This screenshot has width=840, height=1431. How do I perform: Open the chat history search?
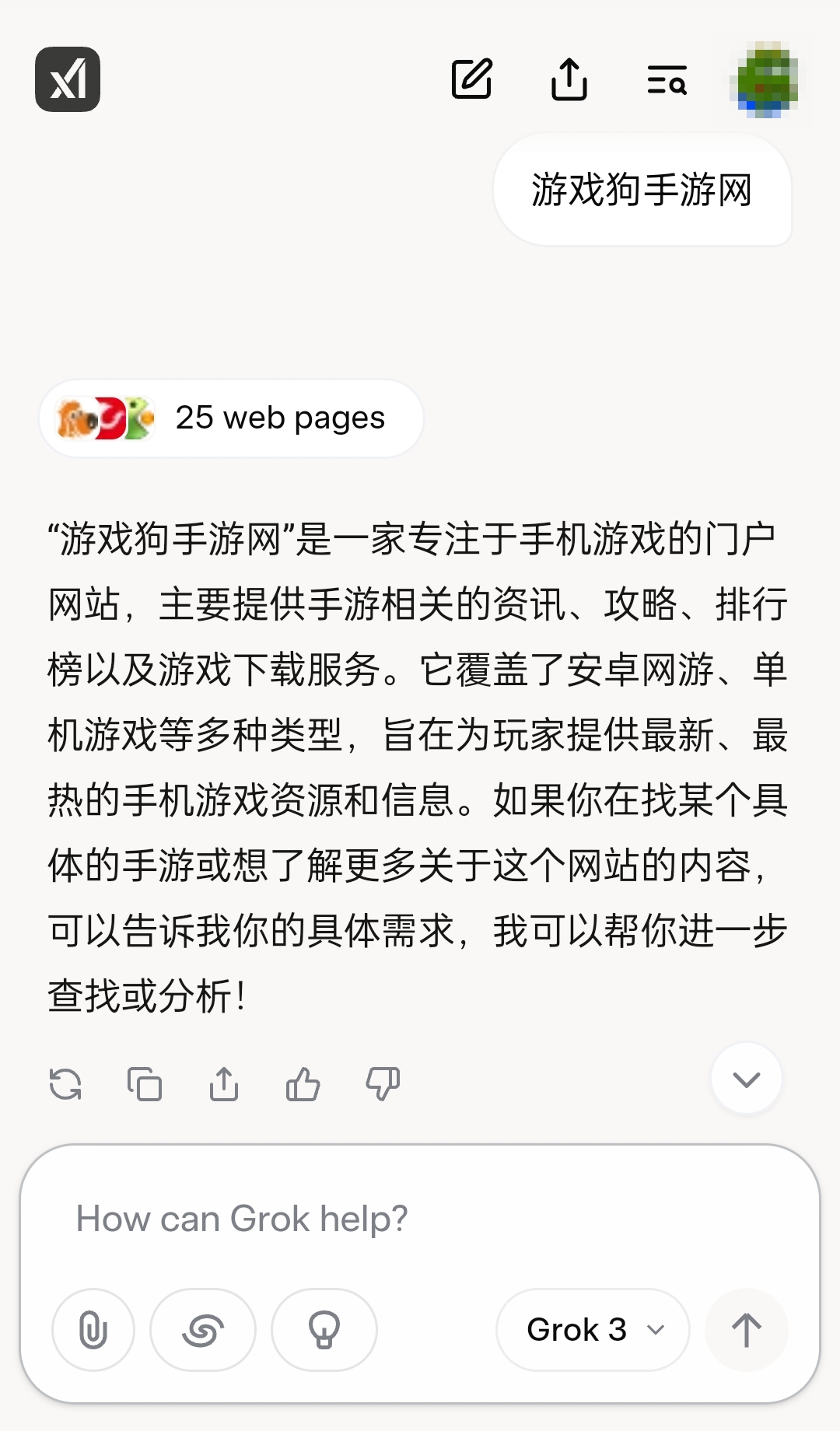[x=667, y=79]
